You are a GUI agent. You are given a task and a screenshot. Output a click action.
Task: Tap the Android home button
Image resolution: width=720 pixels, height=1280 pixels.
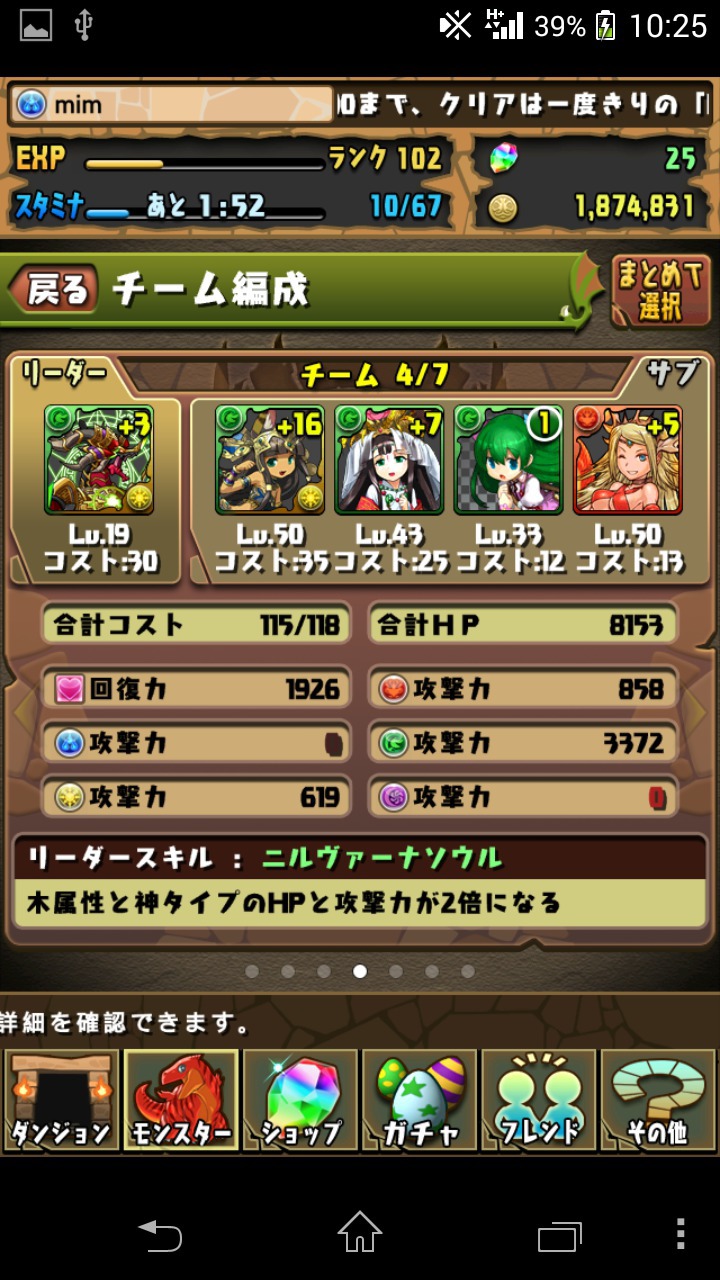click(x=360, y=1233)
